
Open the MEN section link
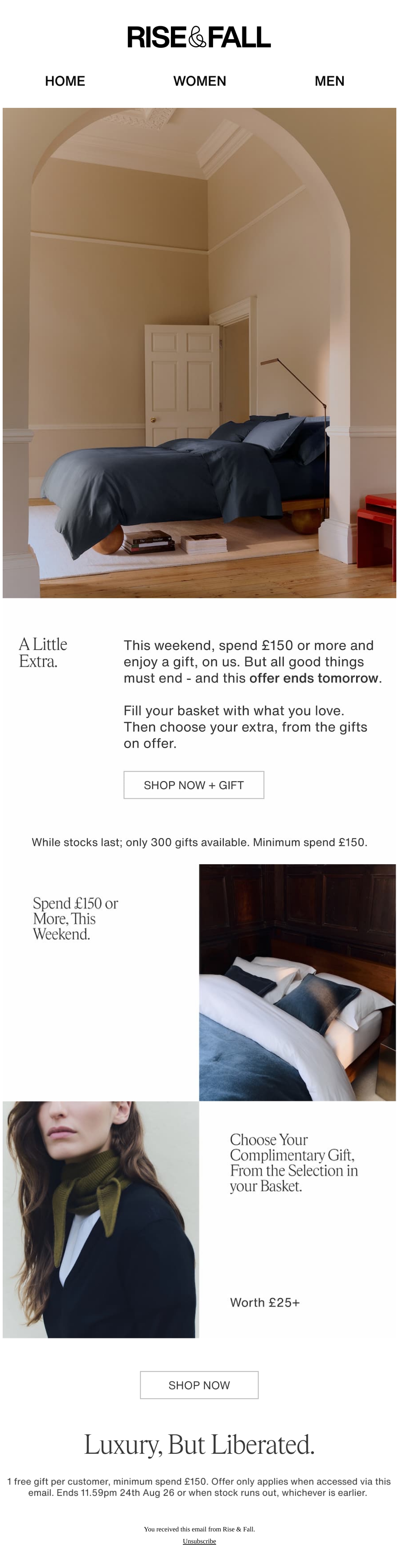click(330, 81)
